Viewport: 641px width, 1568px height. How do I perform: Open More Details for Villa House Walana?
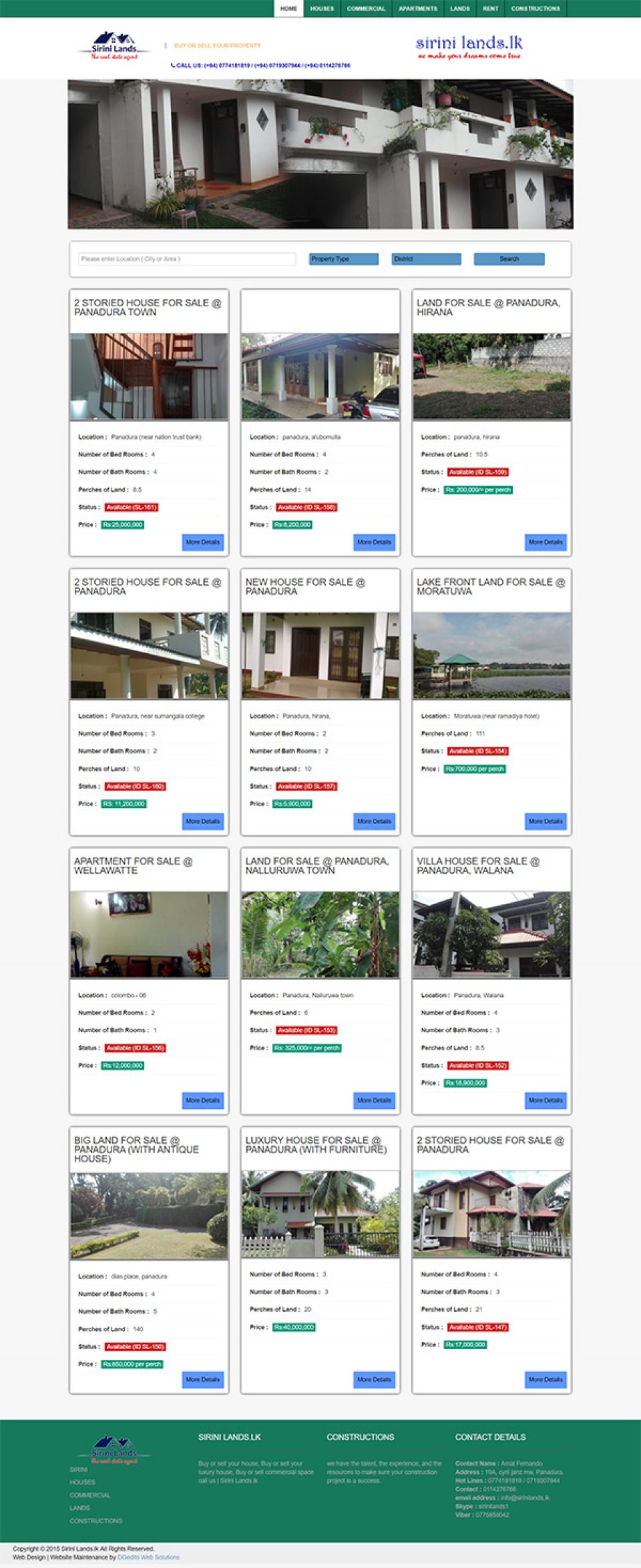[x=545, y=1100]
